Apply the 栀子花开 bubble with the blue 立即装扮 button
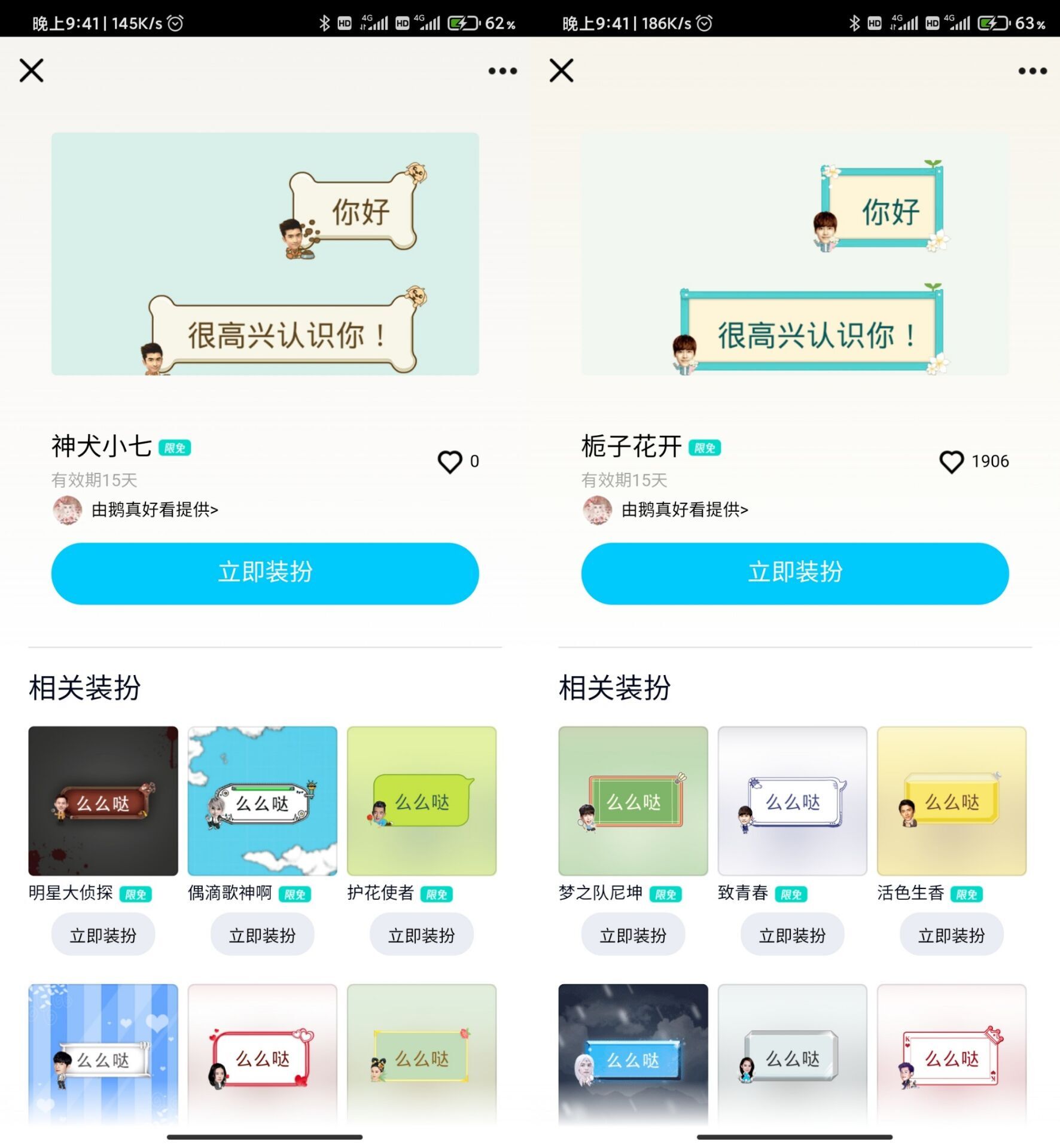Screen dimensions: 1060x1148 point(795,573)
